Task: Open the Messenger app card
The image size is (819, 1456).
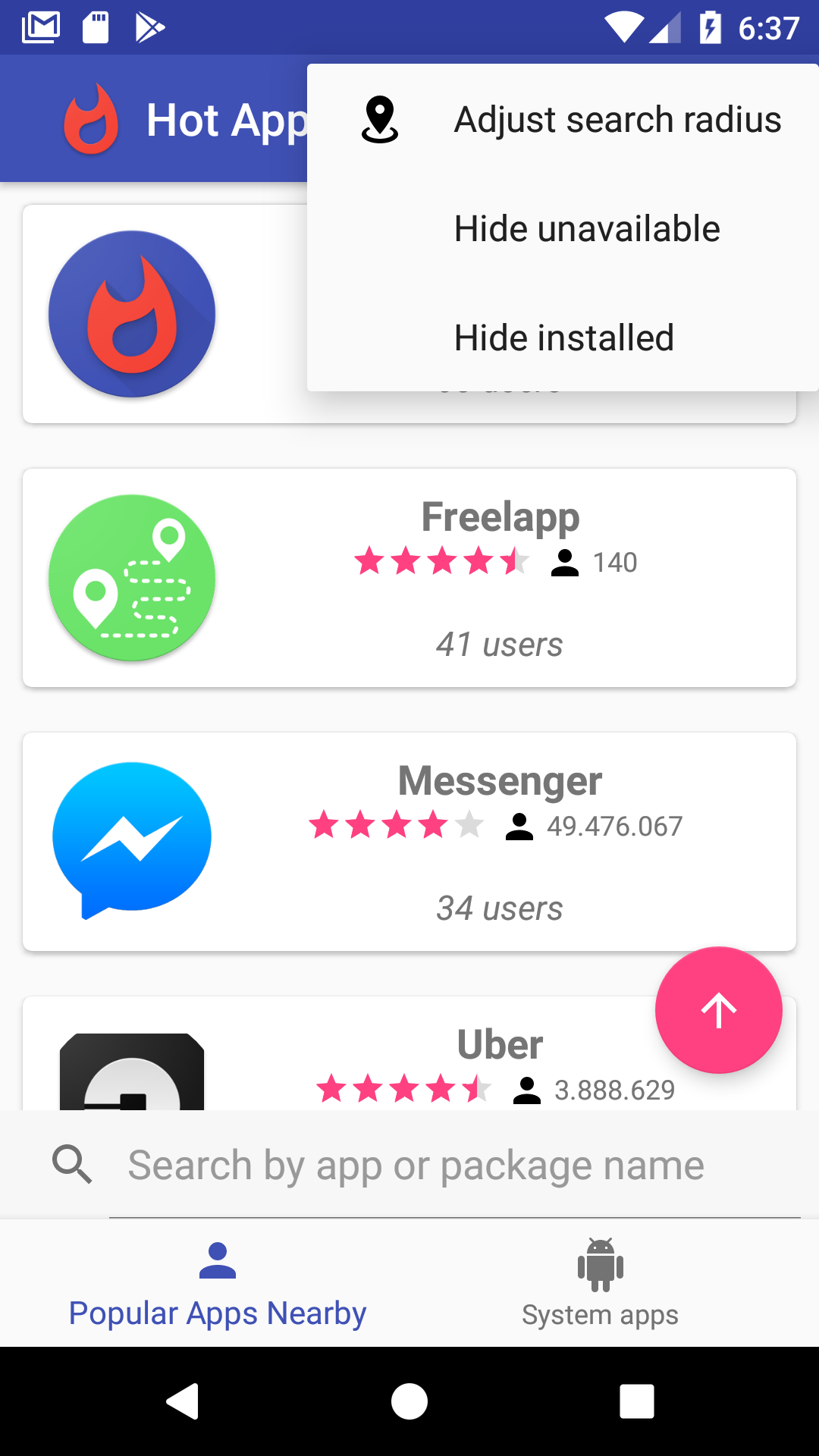Action: 409,842
